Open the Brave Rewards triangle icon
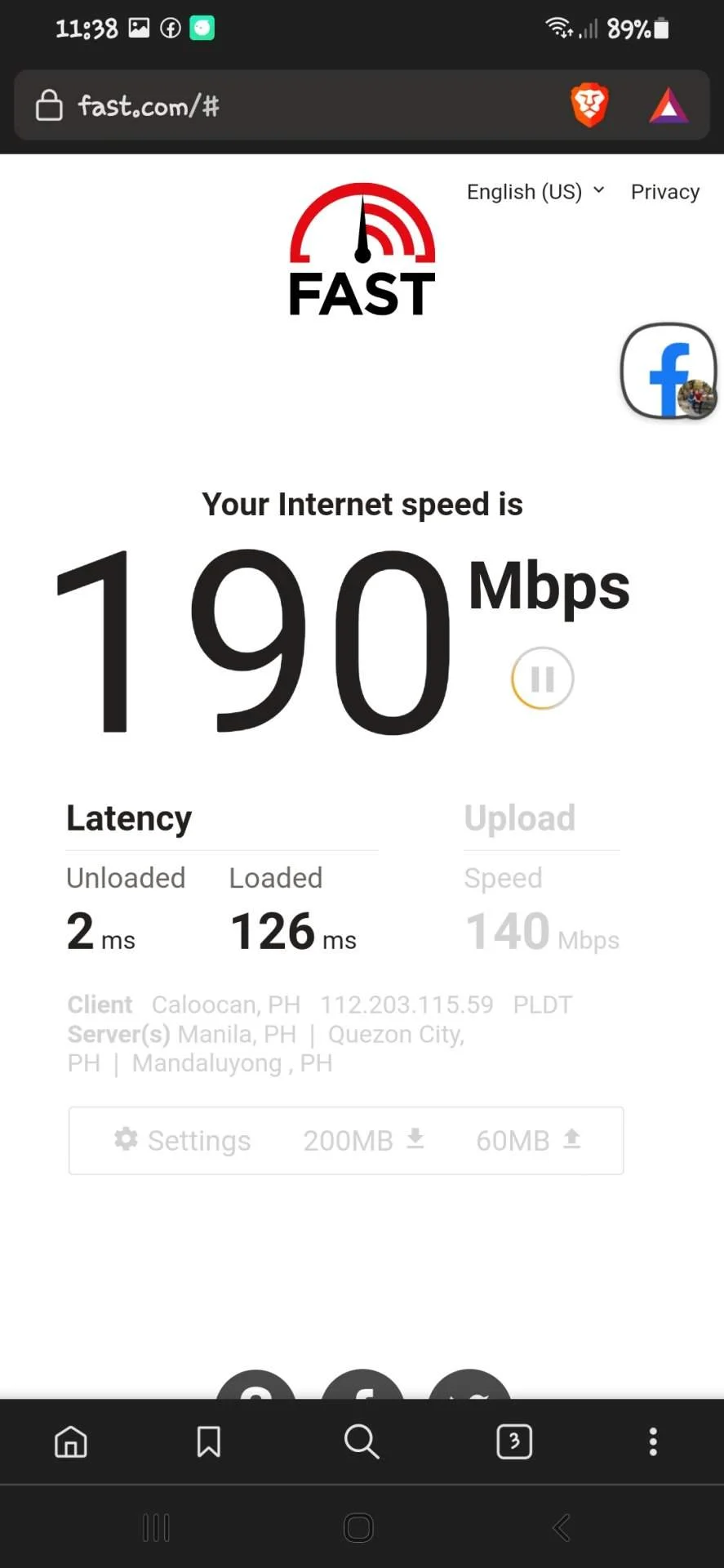Viewport: 724px width, 1568px height. coord(668,105)
